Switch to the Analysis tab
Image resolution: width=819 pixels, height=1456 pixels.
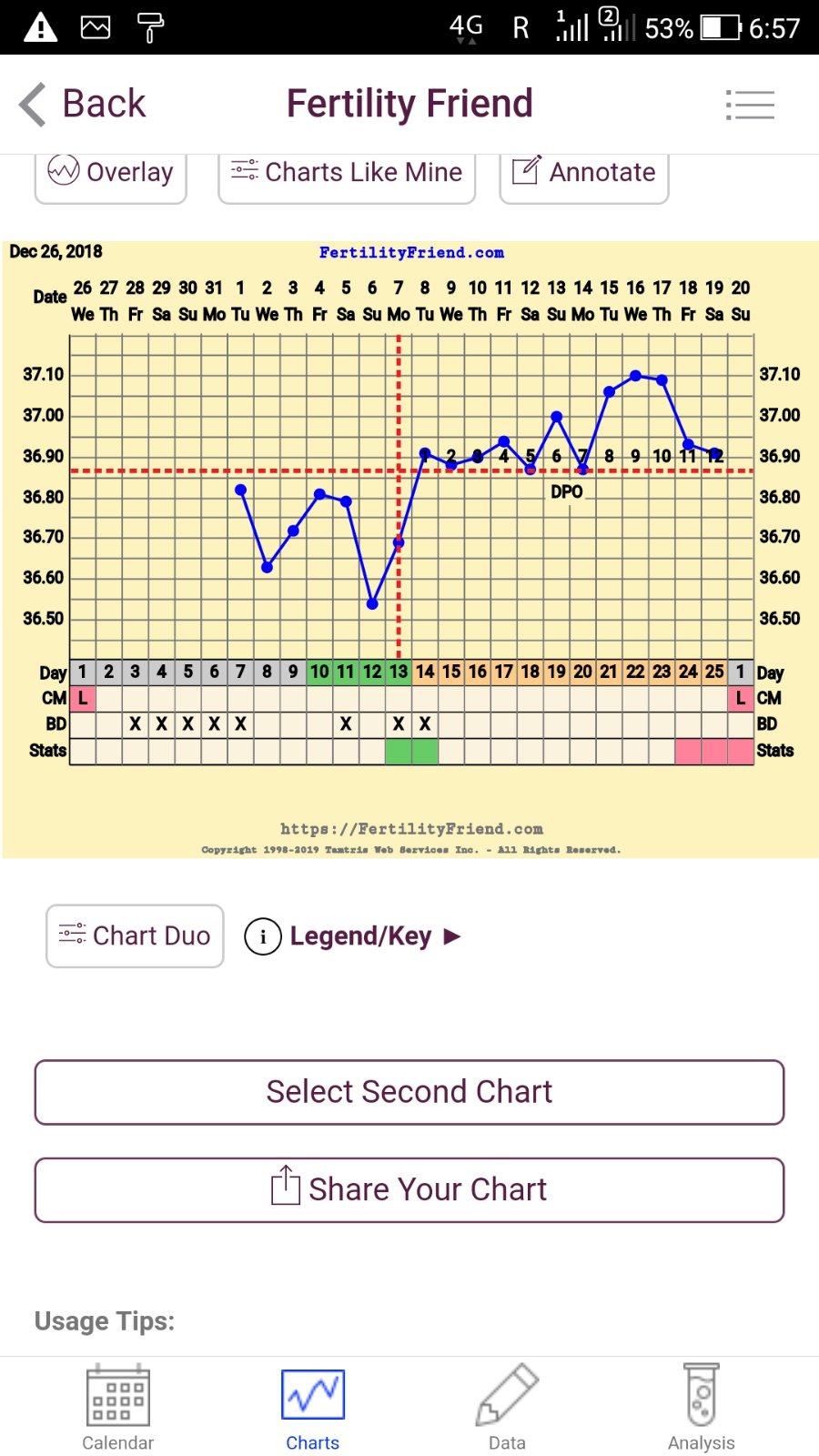tap(702, 1407)
